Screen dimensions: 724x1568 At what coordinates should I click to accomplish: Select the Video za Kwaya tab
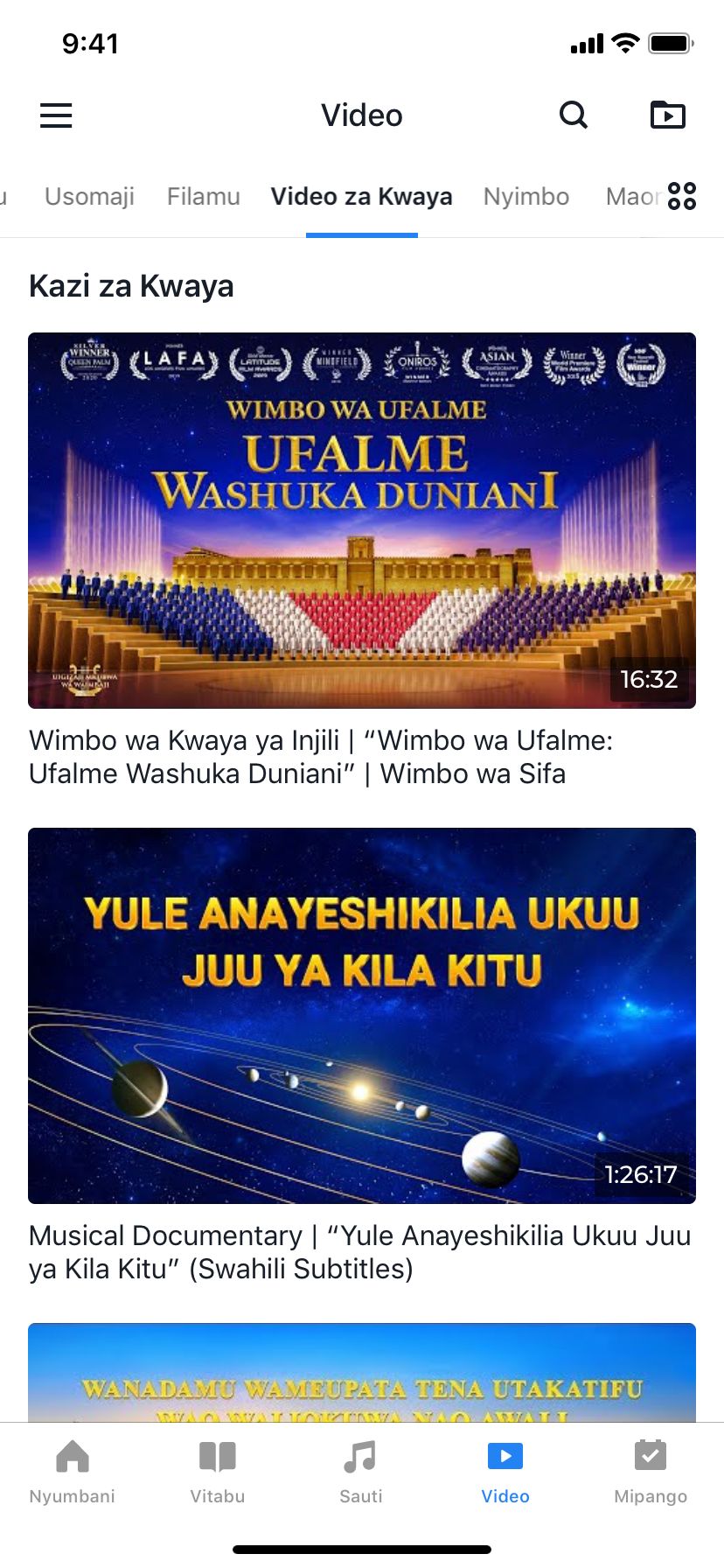[361, 196]
